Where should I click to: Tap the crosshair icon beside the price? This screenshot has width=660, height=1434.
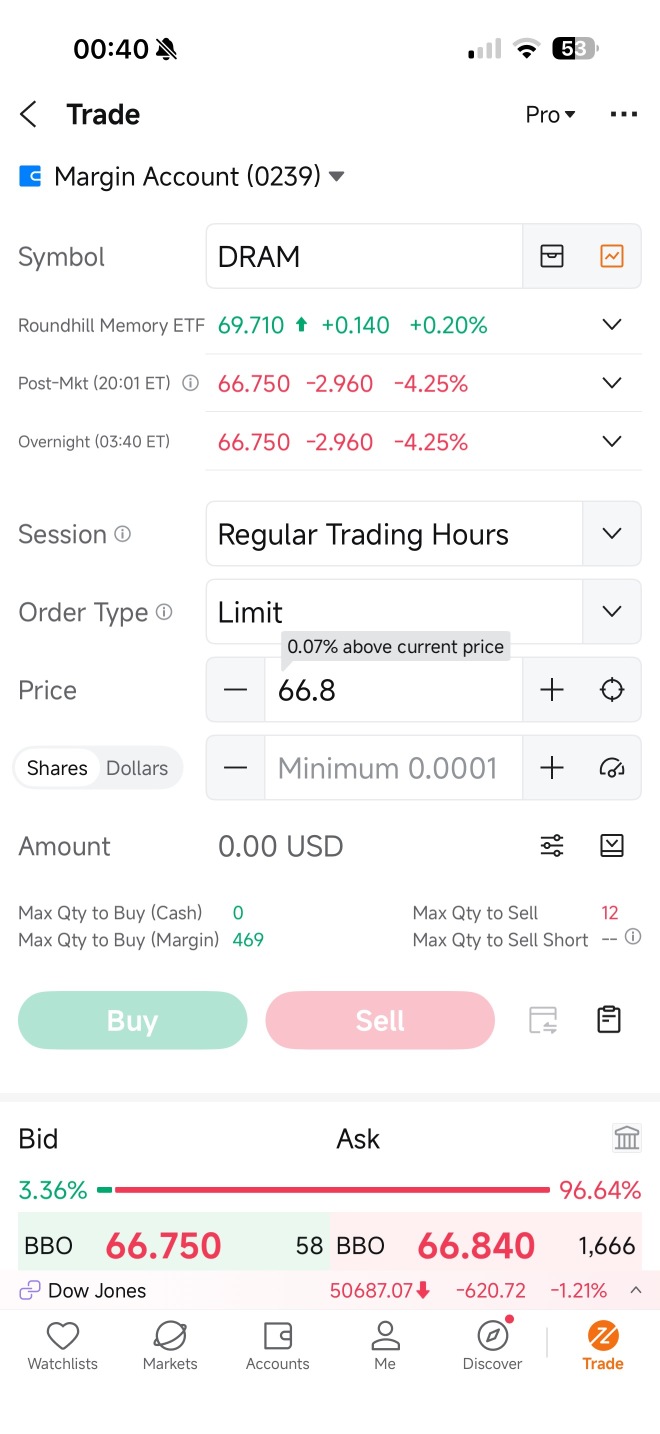click(x=612, y=690)
